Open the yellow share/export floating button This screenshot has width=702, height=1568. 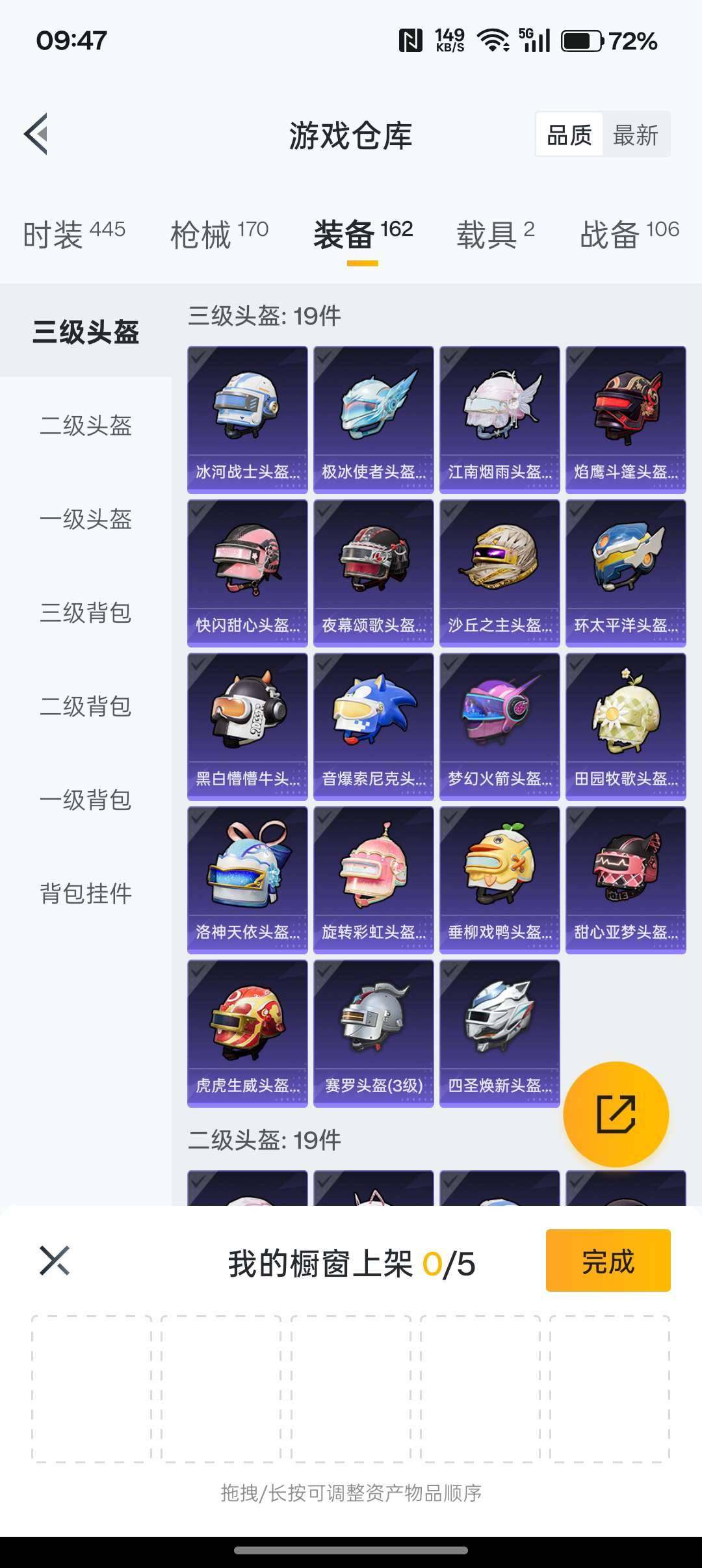616,1113
